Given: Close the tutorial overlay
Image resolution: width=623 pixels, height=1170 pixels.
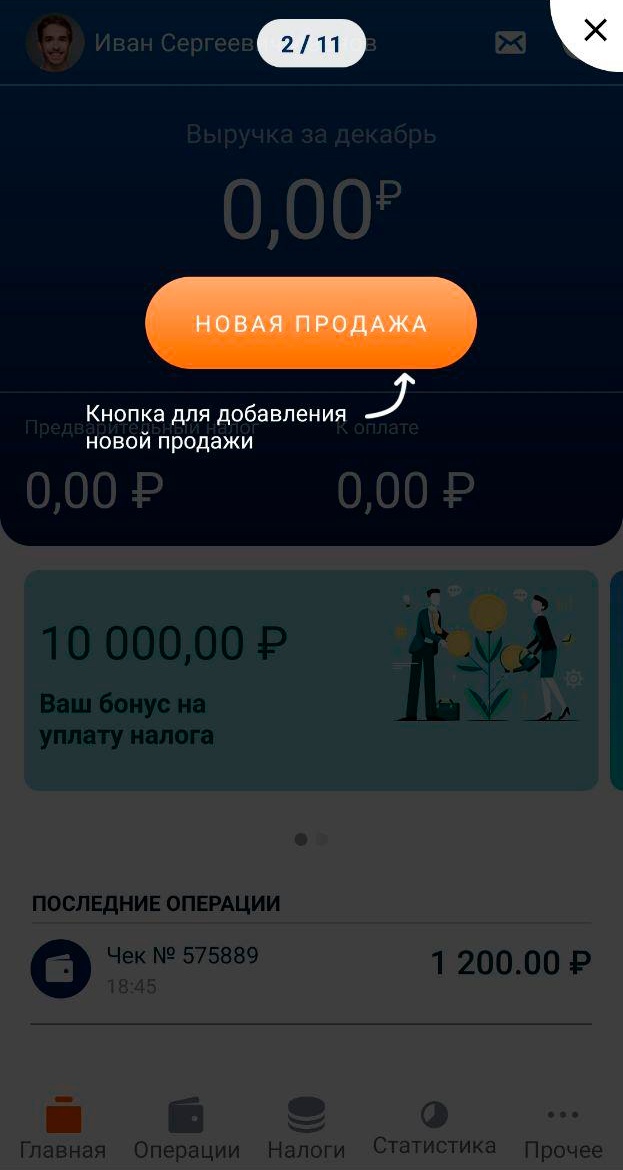Looking at the screenshot, I should tap(595, 31).
